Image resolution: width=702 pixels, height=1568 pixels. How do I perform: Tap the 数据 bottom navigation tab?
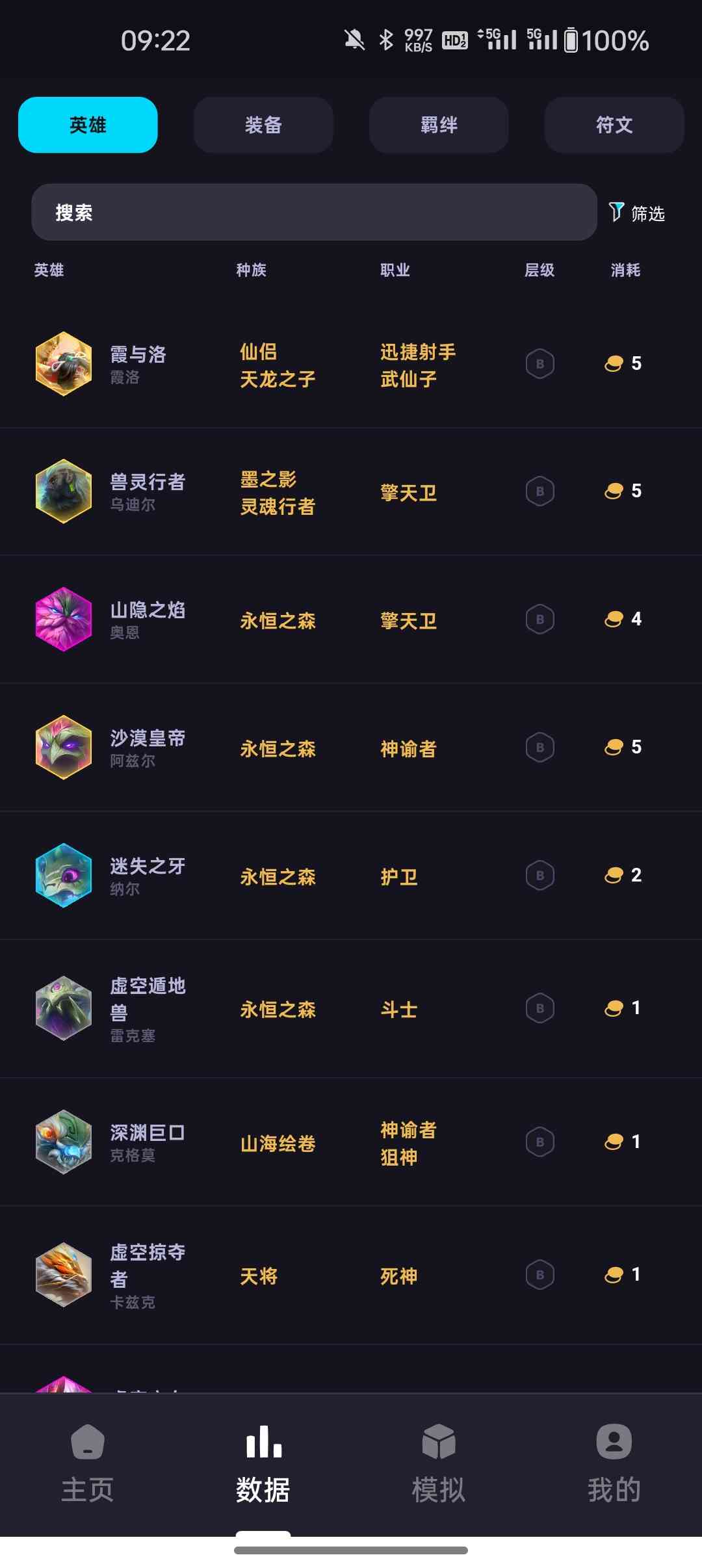(263, 1463)
